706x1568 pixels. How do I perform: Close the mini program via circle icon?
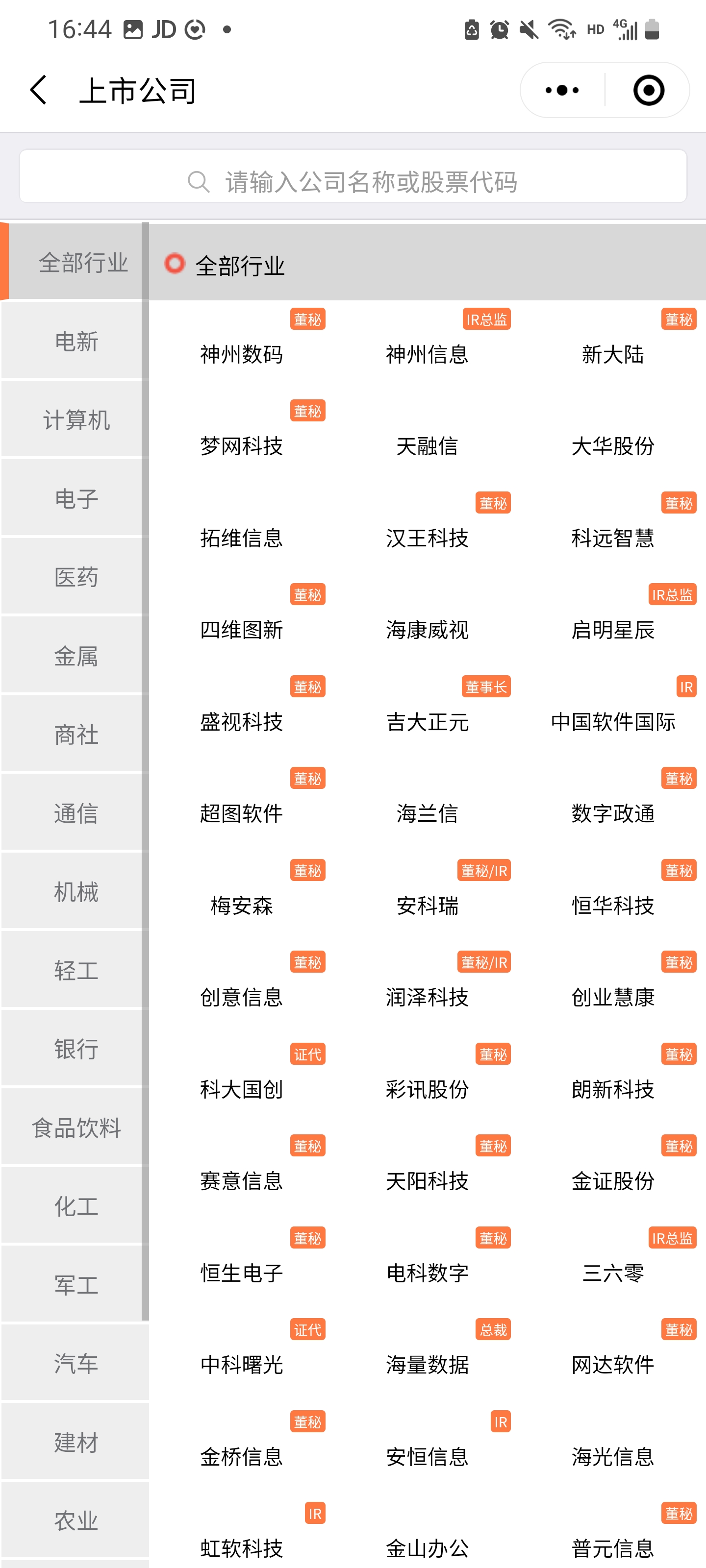[648, 90]
